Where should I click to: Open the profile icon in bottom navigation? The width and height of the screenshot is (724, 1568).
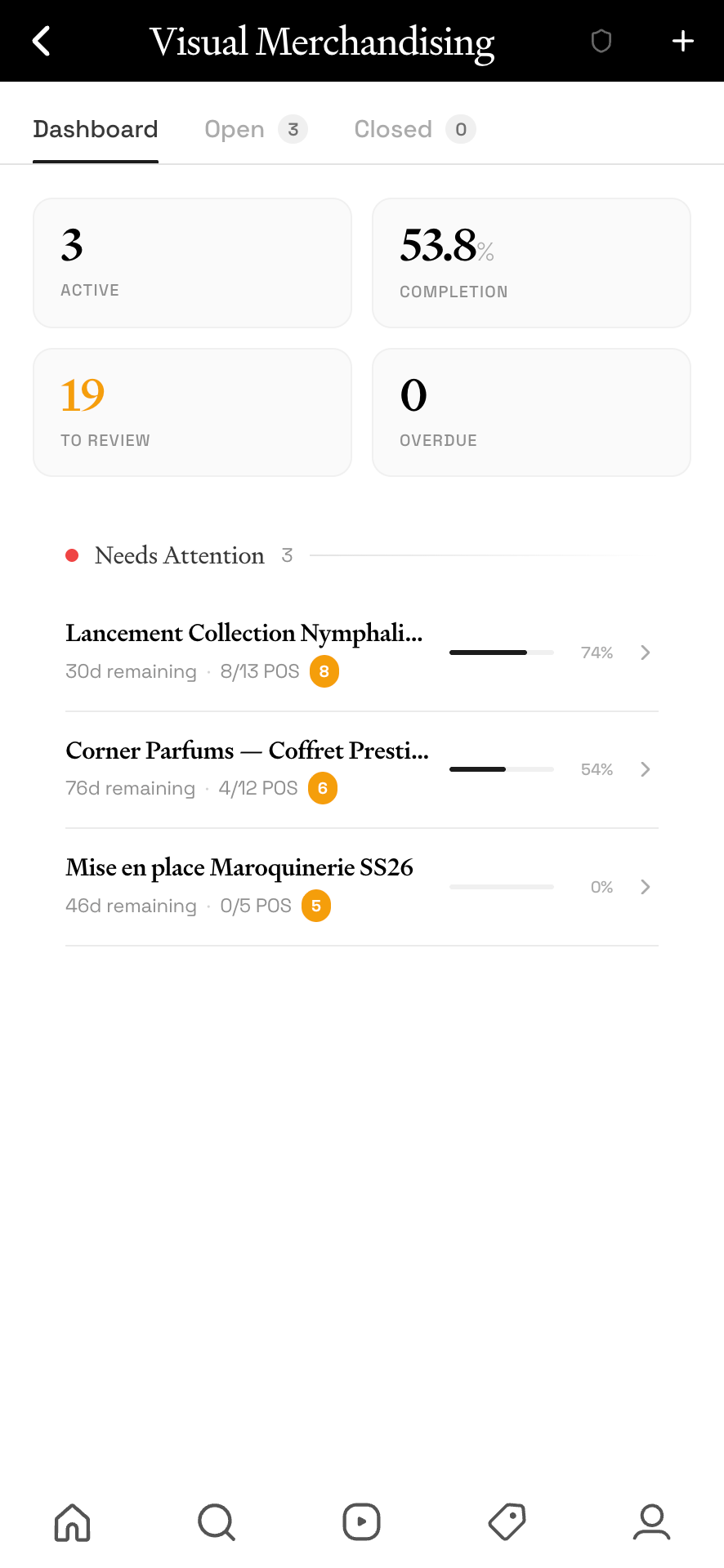click(x=651, y=1522)
